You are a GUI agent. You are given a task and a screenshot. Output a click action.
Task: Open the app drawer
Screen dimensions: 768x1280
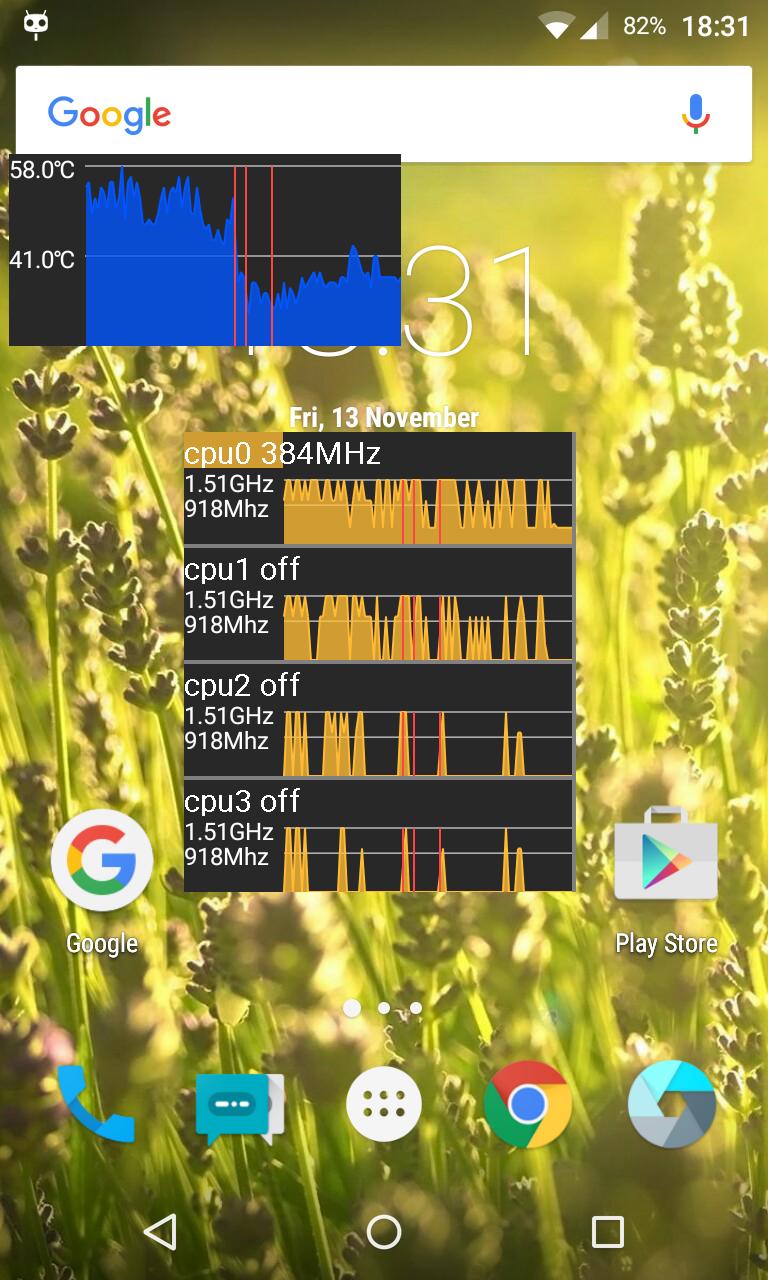click(384, 1104)
